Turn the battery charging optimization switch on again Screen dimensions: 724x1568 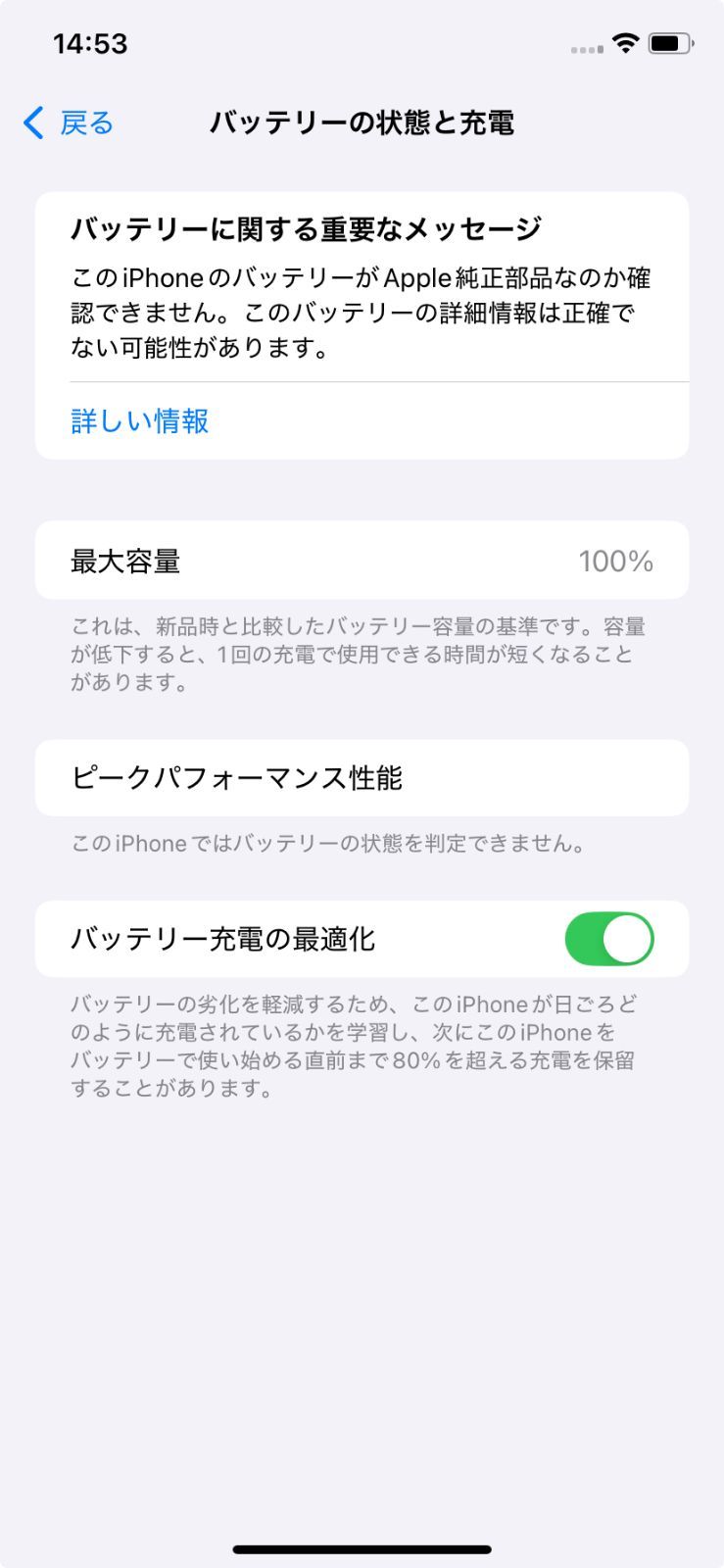pyautogui.click(x=609, y=938)
